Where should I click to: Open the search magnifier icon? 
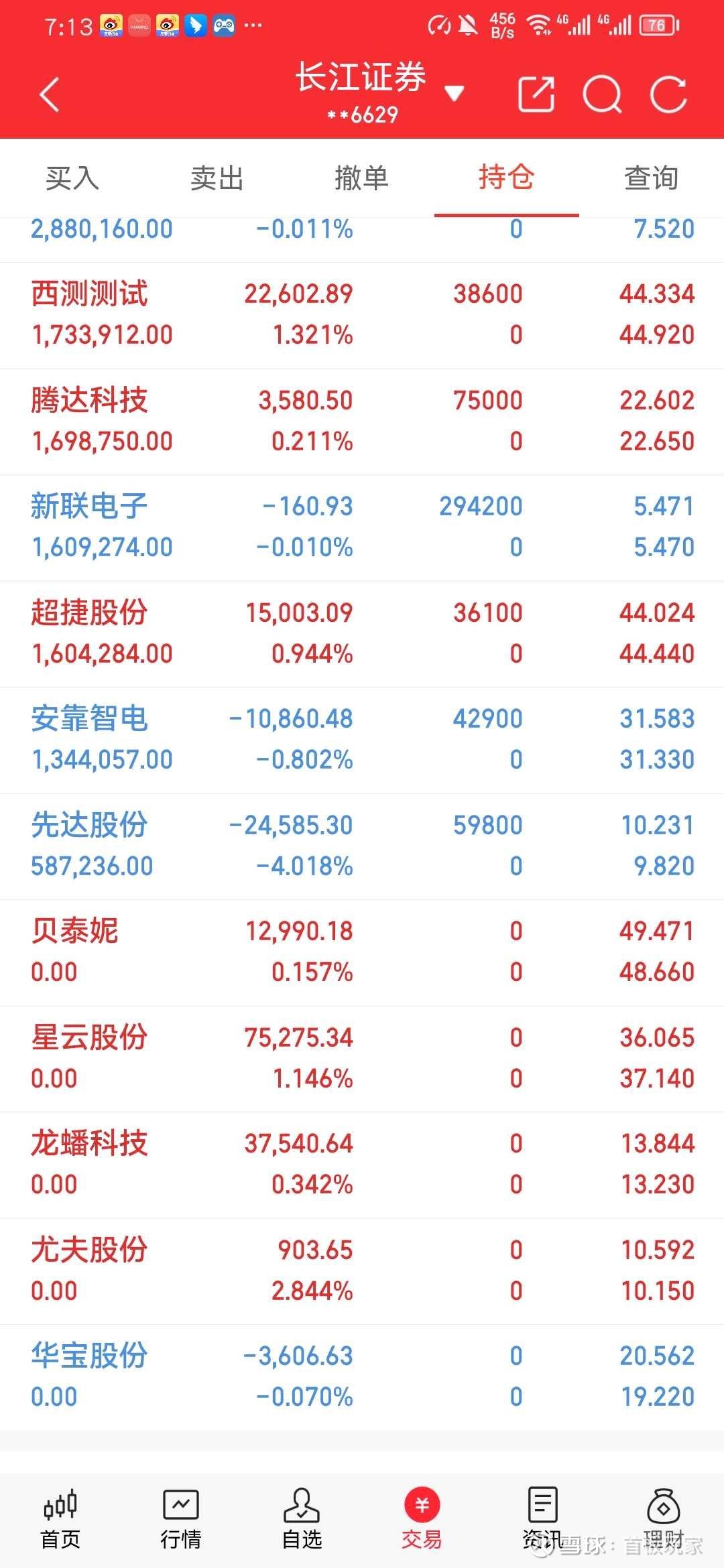click(x=602, y=94)
